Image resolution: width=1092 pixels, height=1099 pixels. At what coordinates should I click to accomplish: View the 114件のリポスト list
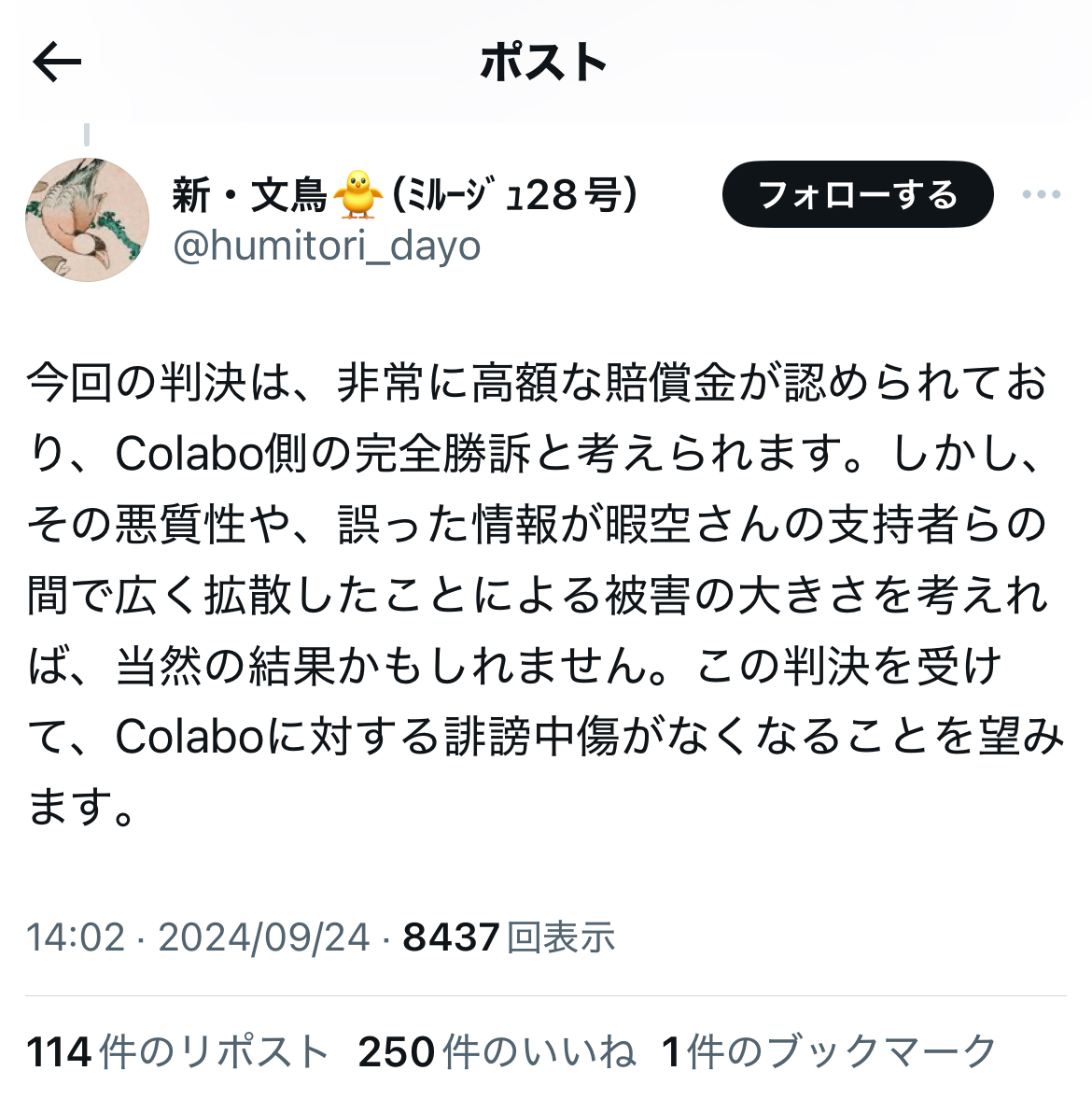177,1051
